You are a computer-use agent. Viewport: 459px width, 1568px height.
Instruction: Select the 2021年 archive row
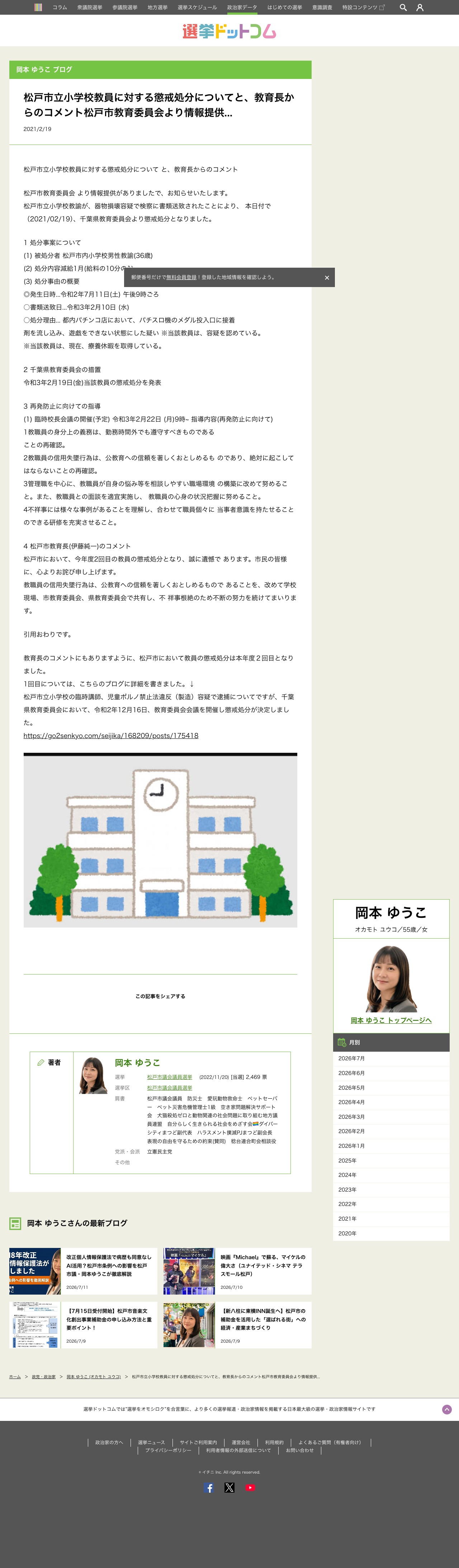pos(391,1219)
